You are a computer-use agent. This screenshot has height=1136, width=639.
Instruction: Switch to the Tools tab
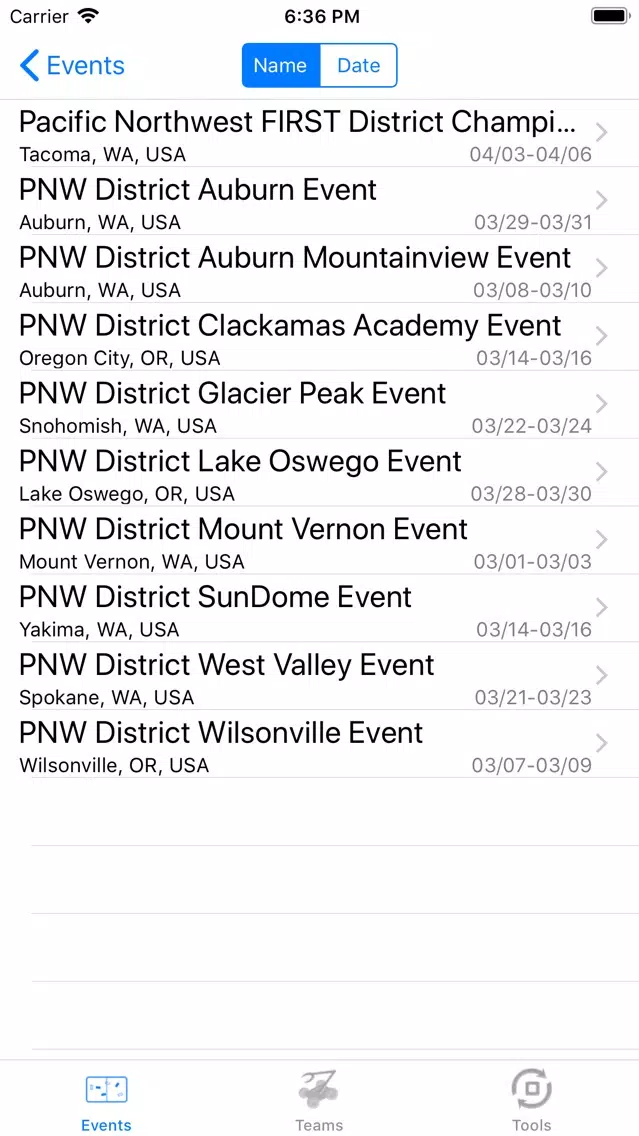pyautogui.click(x=532, y=1100)
